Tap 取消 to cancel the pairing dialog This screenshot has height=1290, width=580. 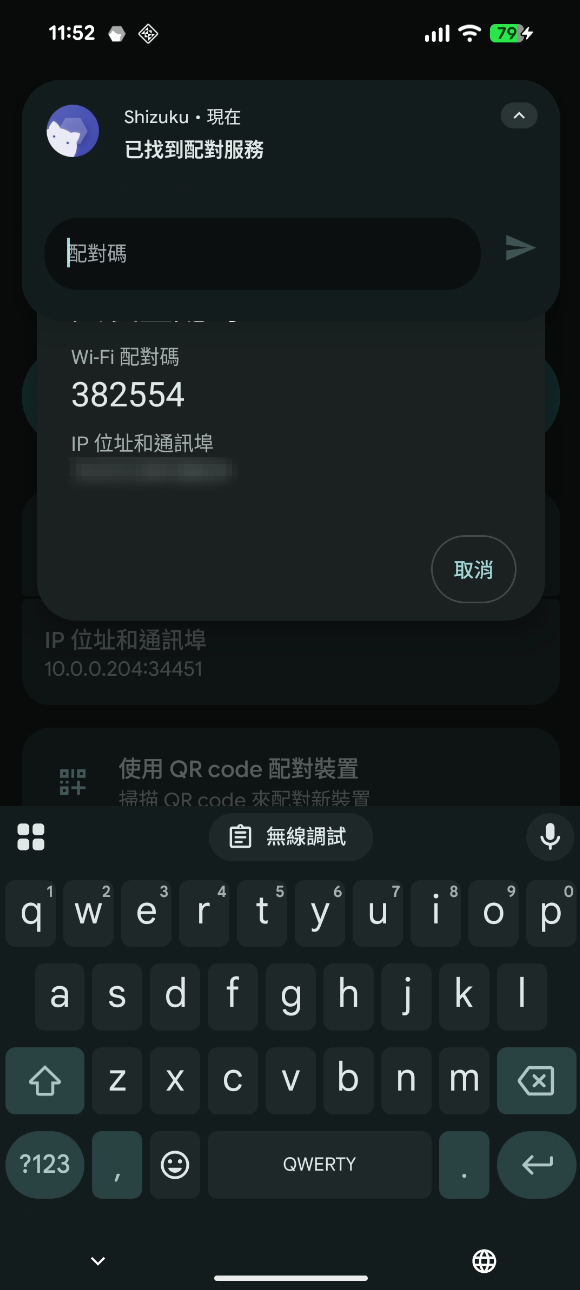[x=473, y=569]
